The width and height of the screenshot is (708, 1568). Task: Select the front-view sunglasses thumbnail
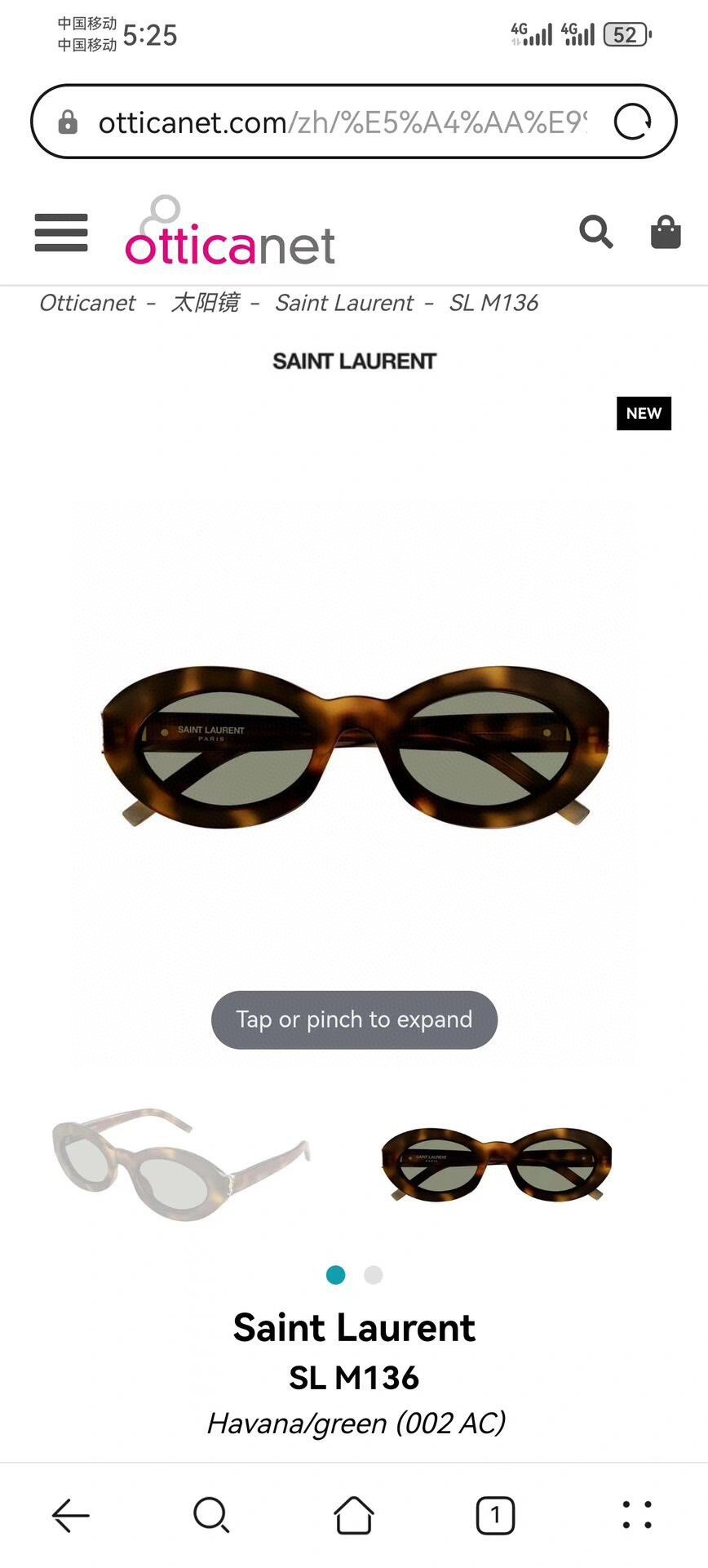[x=497, y=1163]
